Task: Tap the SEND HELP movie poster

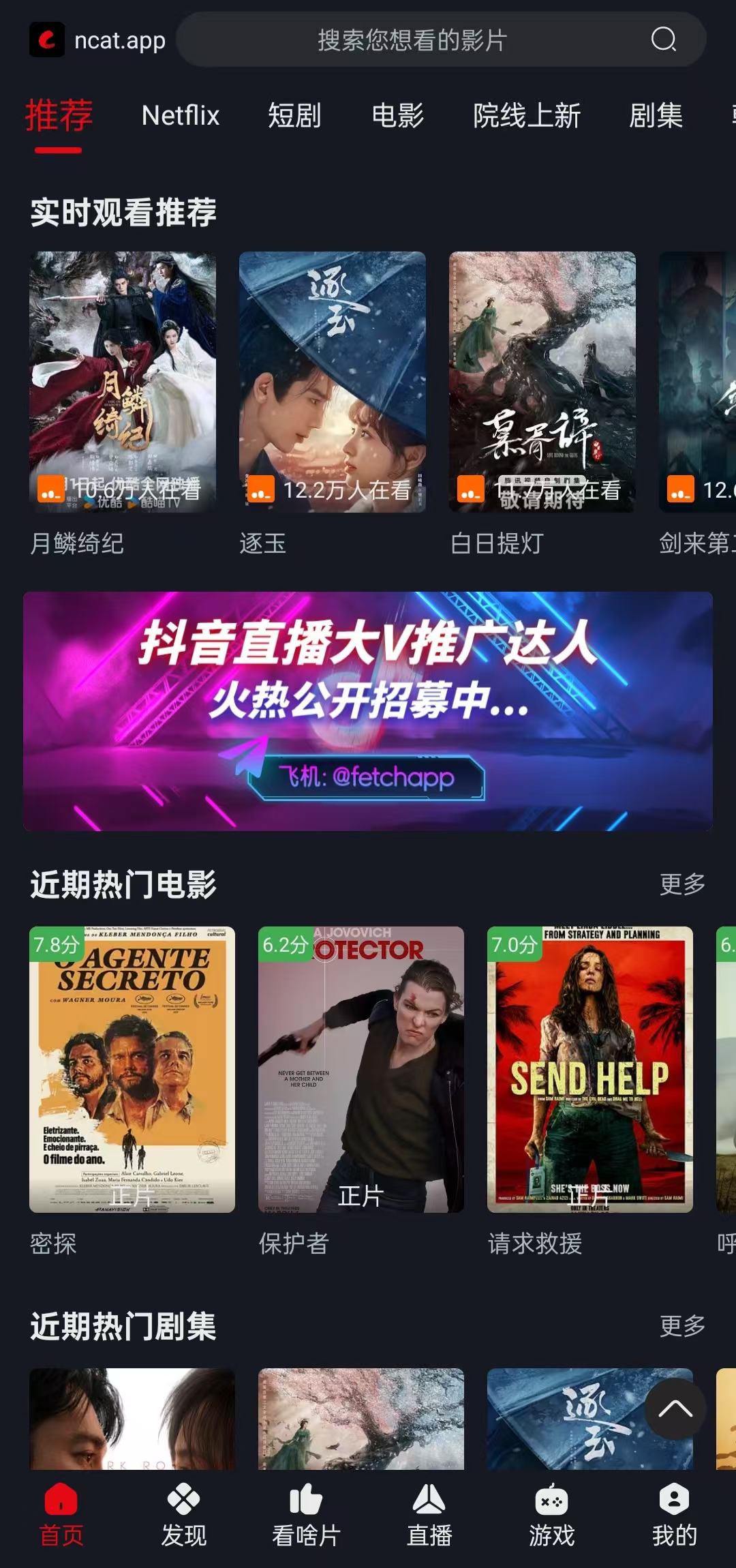Action: 590,1070
